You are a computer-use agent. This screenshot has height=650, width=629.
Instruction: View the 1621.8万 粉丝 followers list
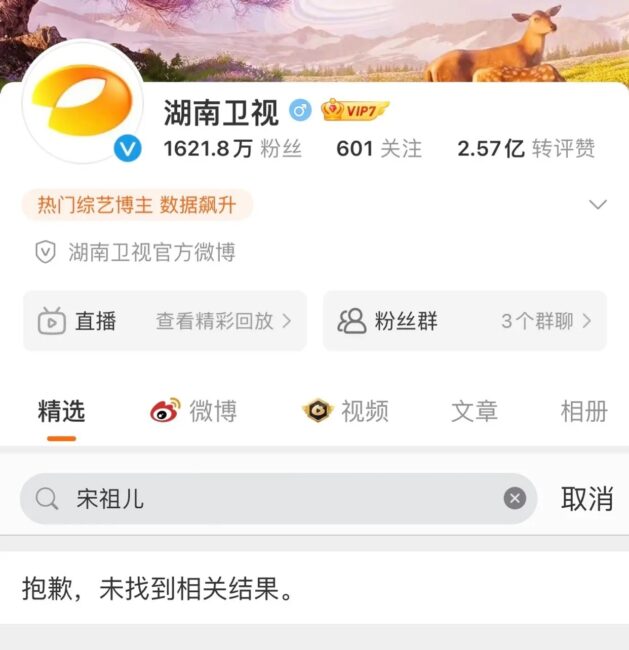pos(233,149)
